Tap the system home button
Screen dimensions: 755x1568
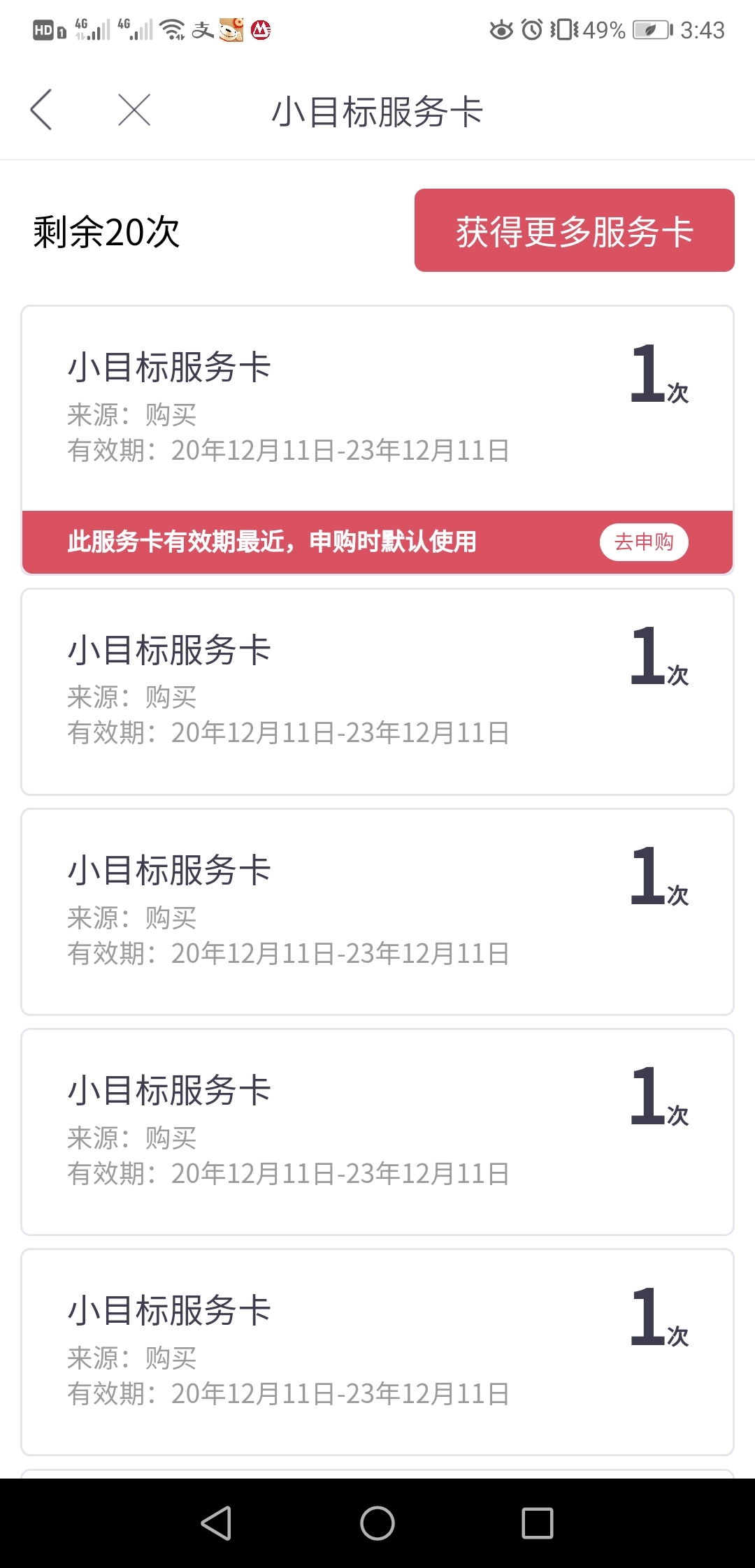point(377,1523)
